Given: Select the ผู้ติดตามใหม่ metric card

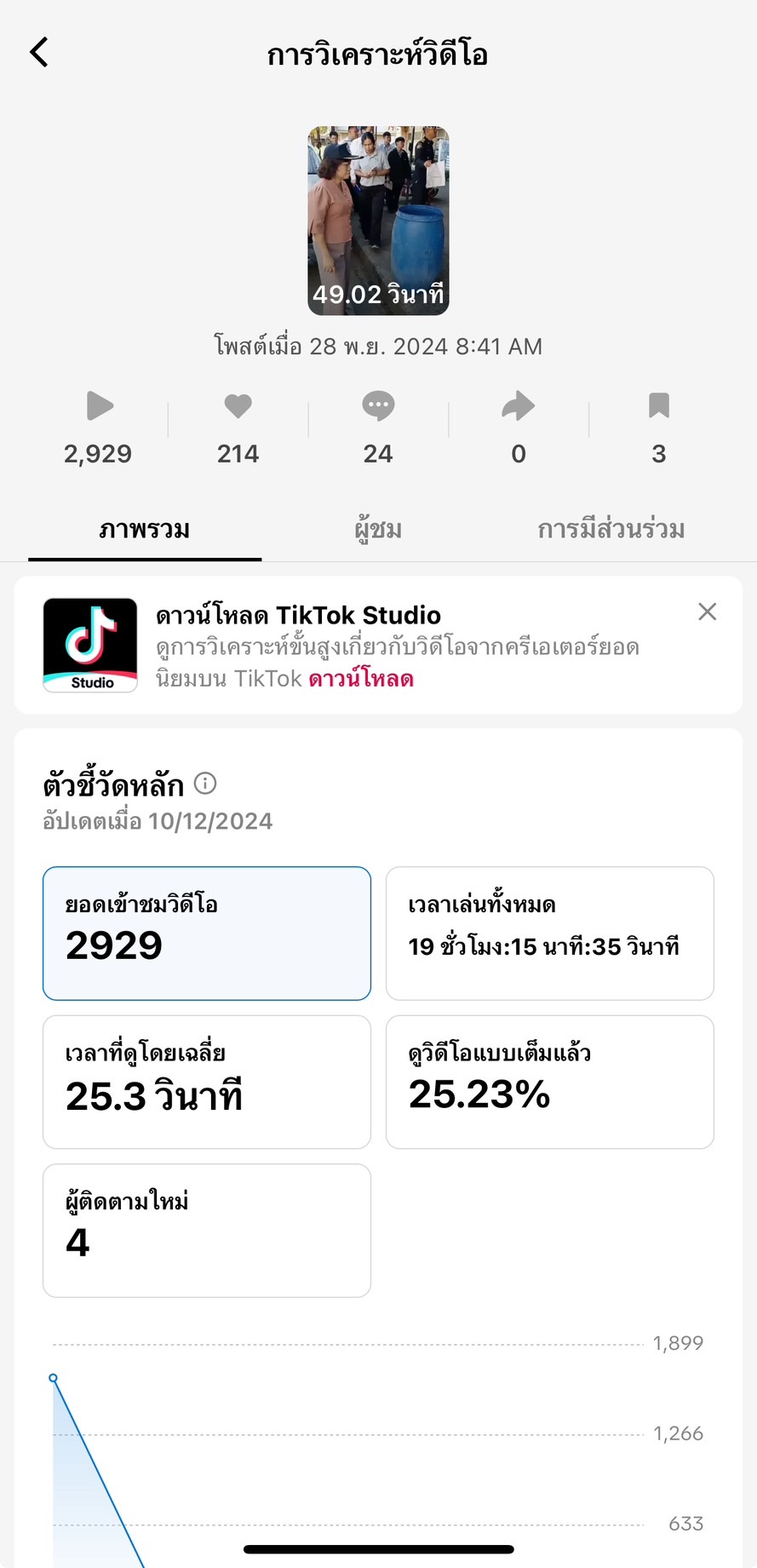Looking at the screenshot, I should [x=207, y=1230].
